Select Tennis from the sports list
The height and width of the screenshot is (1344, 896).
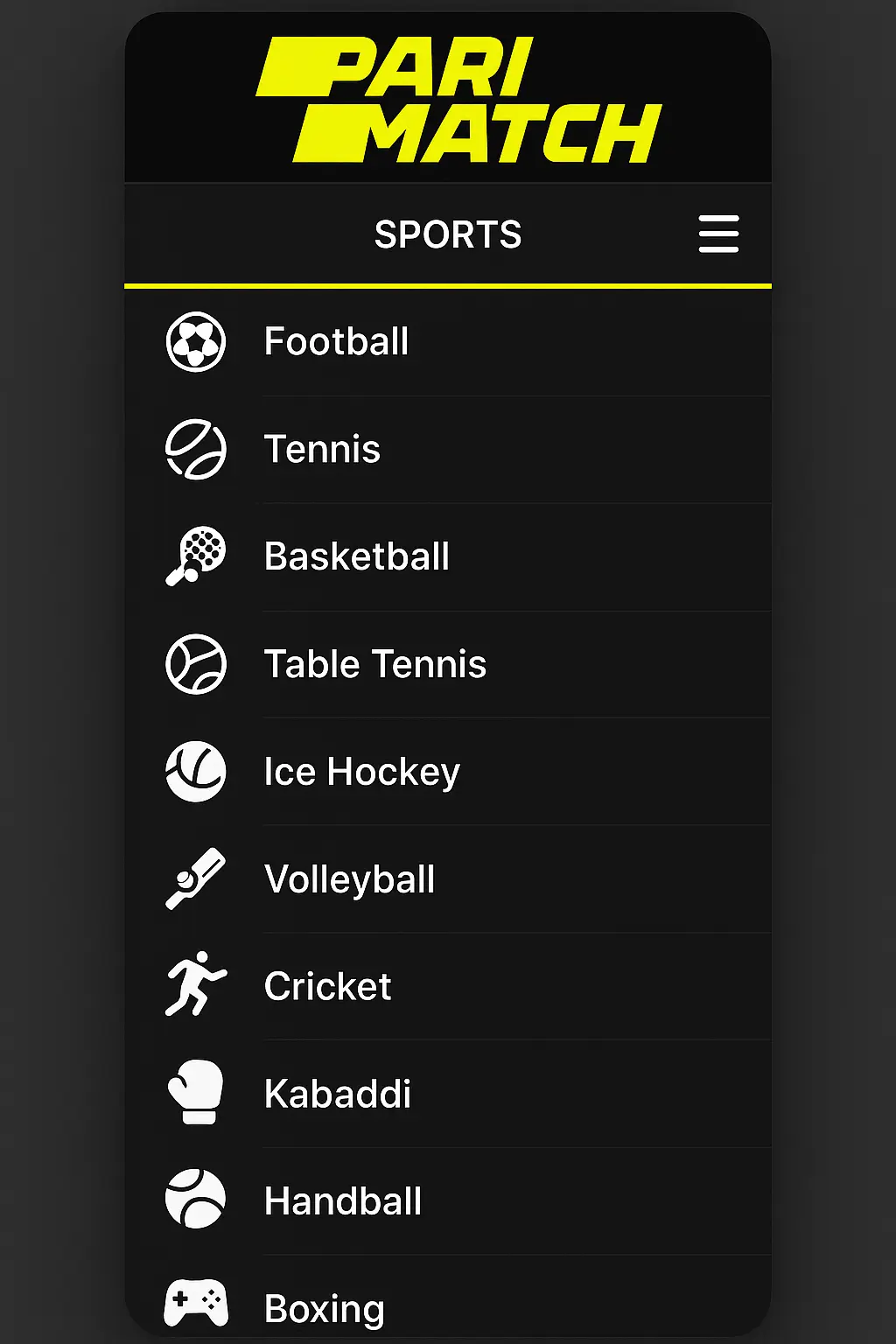point(323,449)
